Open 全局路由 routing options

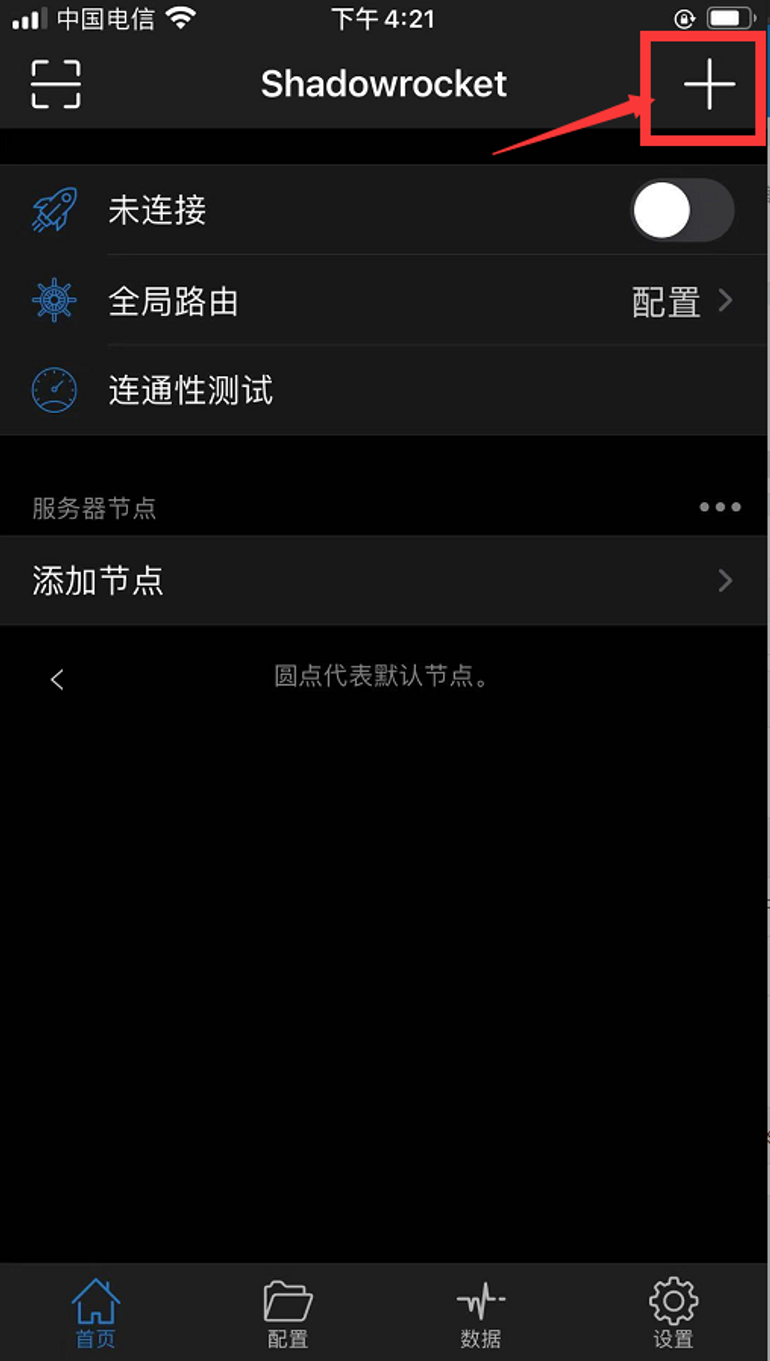[x=384, y=301]
